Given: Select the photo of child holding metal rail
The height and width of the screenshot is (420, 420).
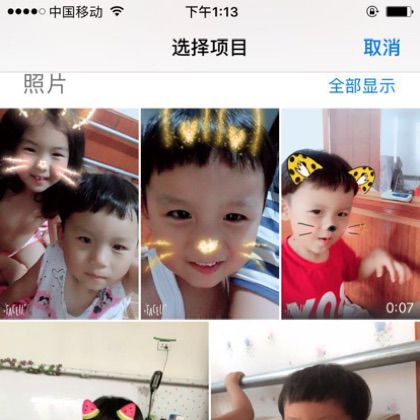Looking at the screenshot, I should 316,371.
